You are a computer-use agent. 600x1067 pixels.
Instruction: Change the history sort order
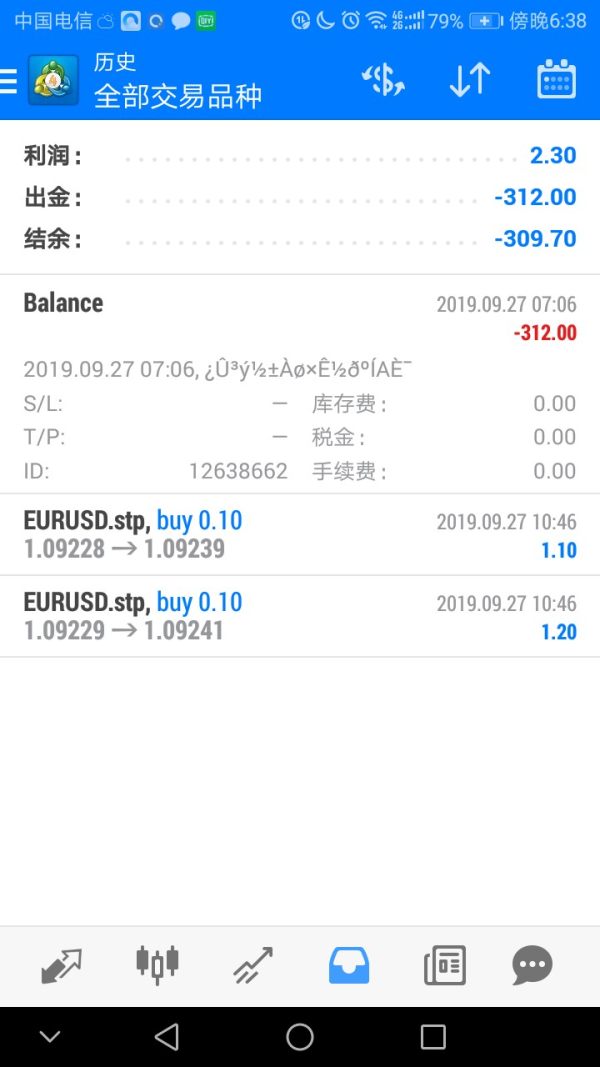469,80
